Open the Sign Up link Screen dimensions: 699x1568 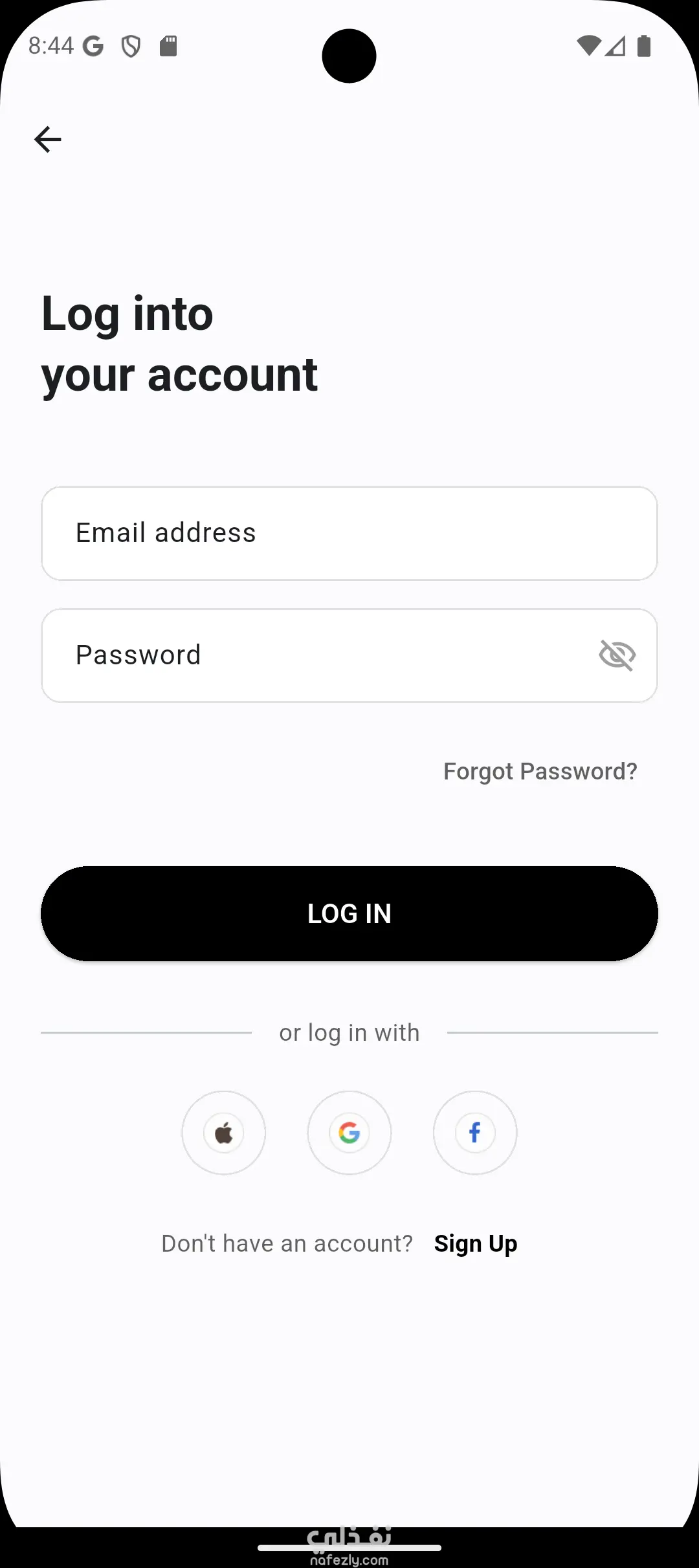tap(476, 1243)
